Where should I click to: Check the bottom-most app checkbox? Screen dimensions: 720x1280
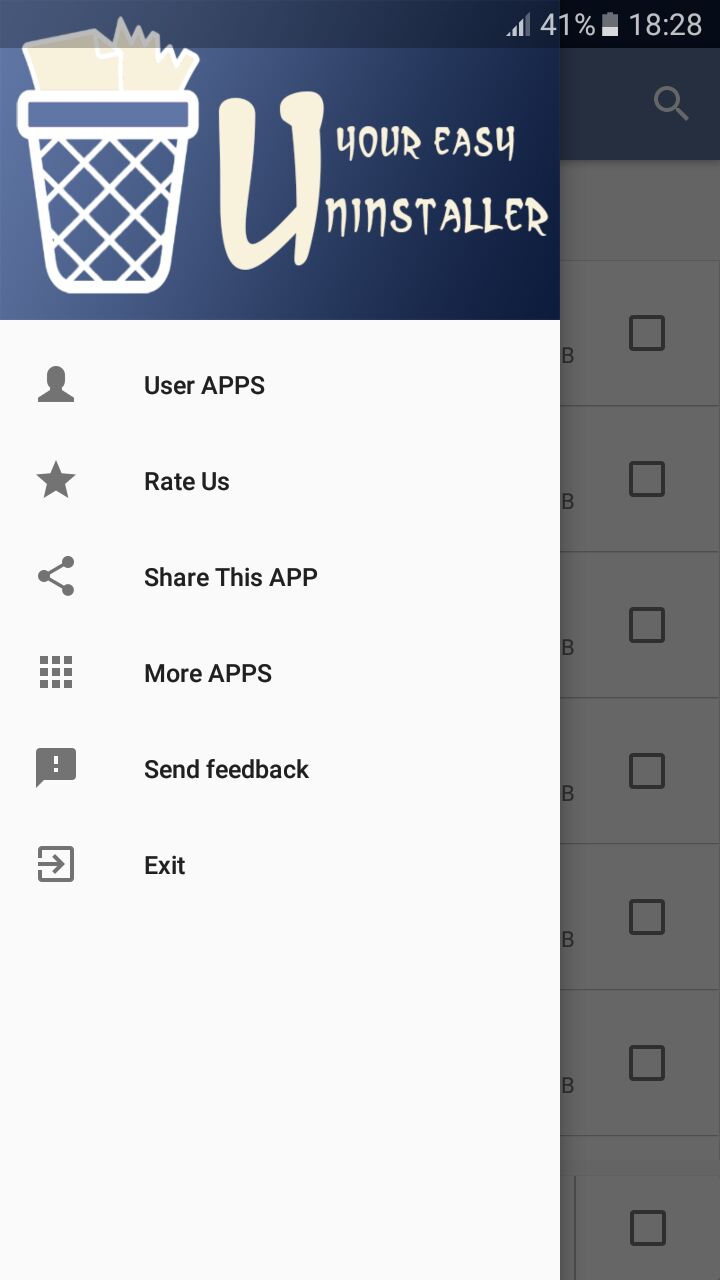(646, 1228)
